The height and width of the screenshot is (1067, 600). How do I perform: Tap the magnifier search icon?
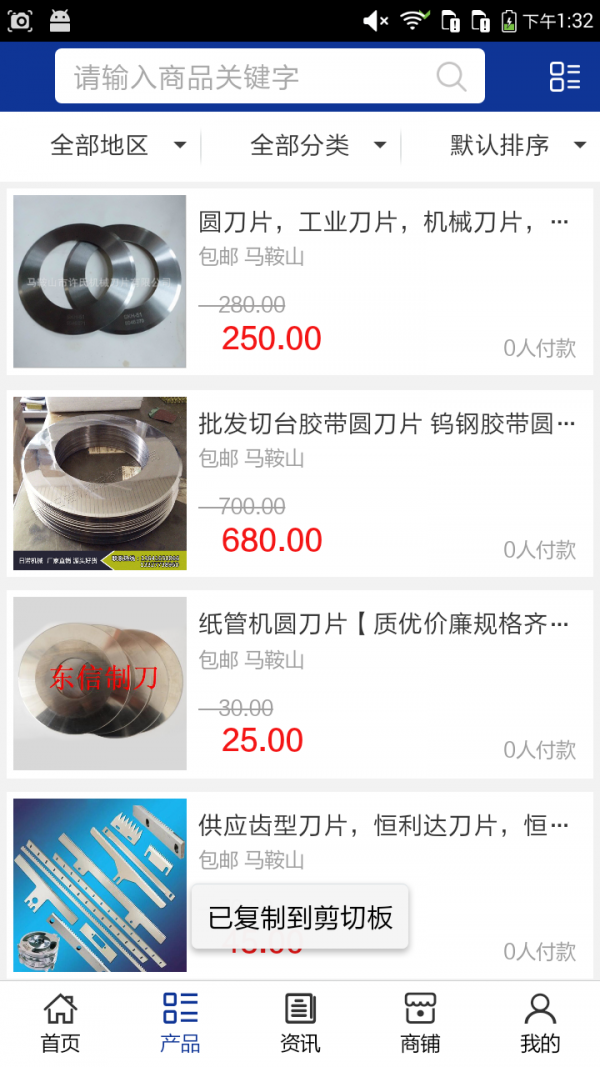coord(451,77)
